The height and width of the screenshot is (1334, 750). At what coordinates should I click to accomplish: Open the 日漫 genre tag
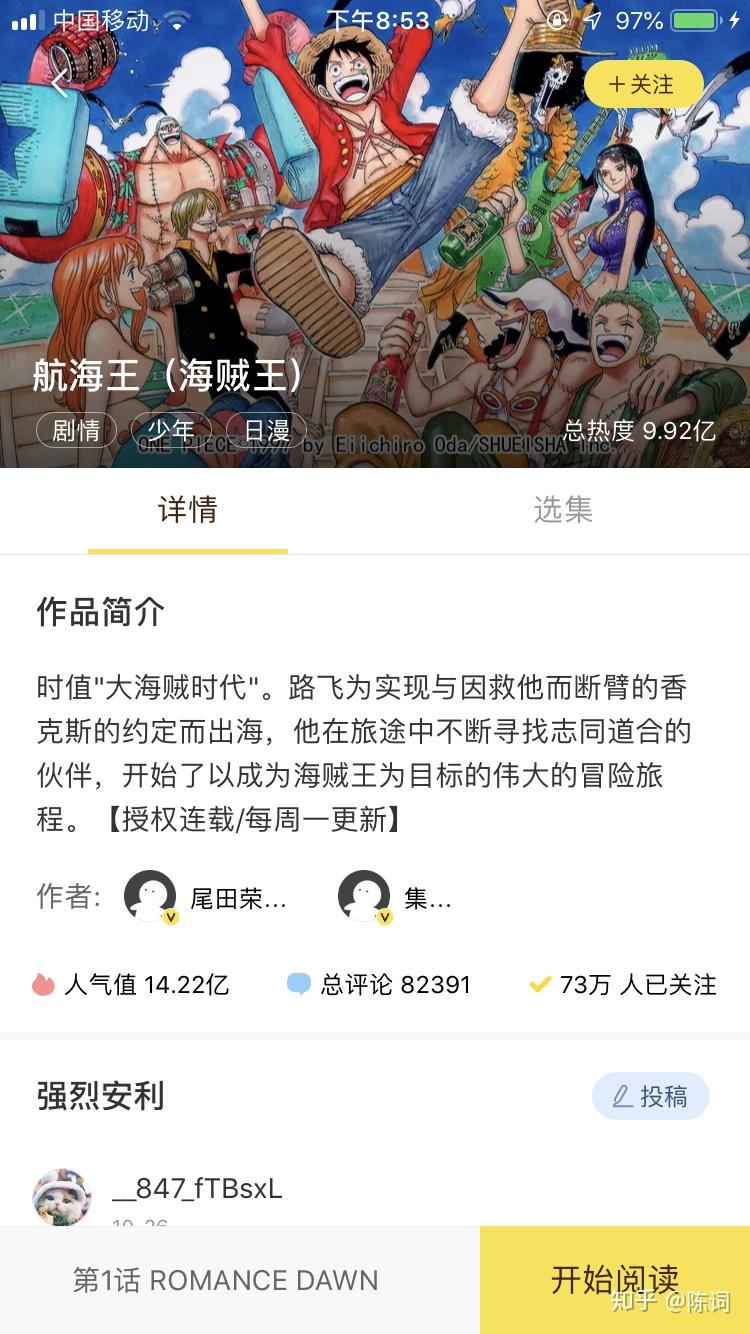point(266,430)
